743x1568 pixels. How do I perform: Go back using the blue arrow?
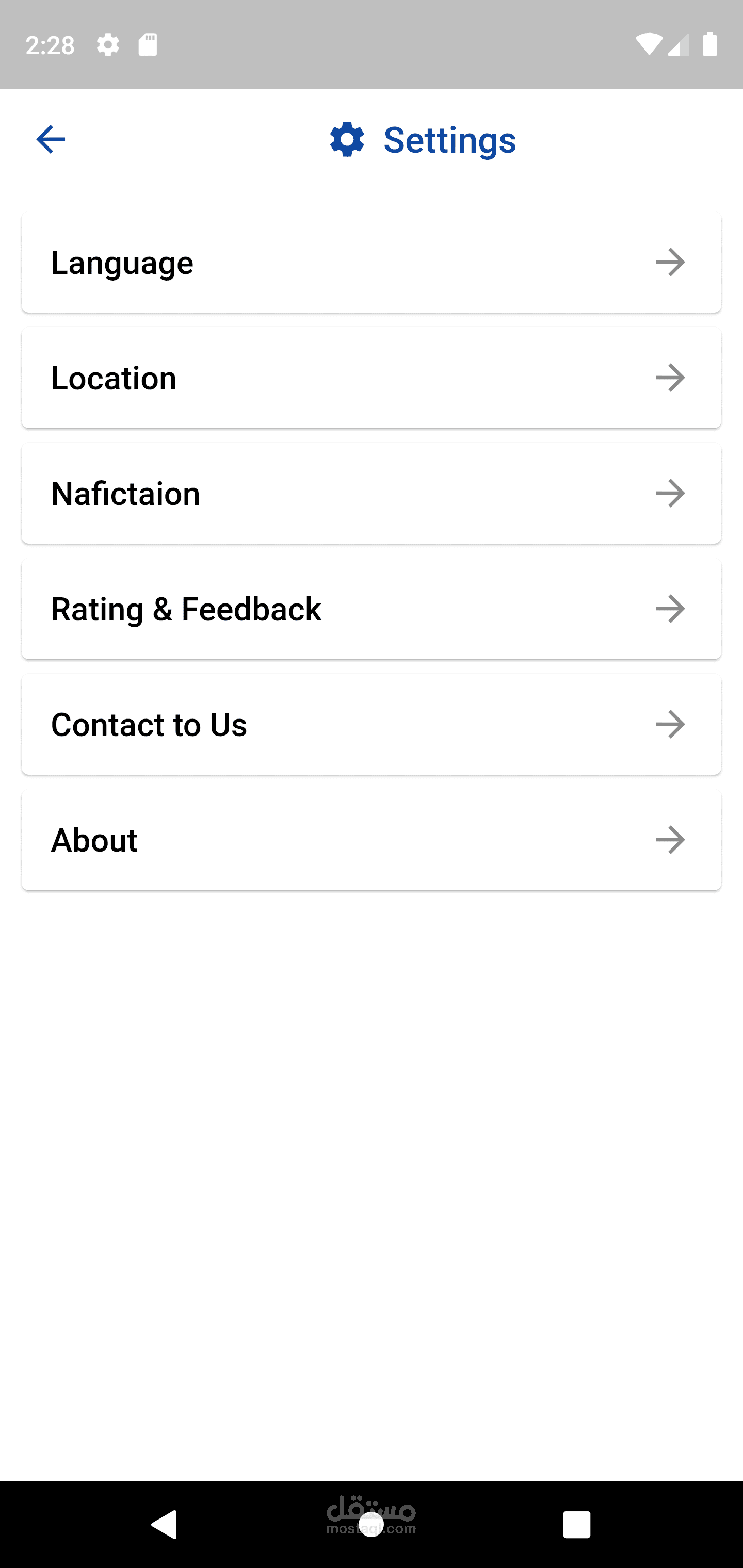pos(51,139)
